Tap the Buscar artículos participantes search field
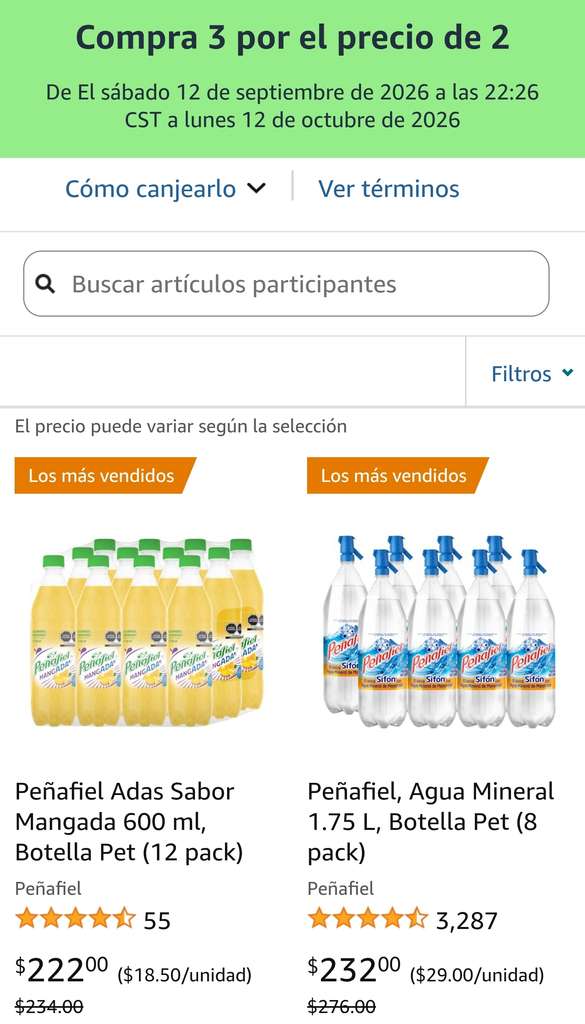The height and width of the screenshot is (1024, 585). click(x=286, y=284)
